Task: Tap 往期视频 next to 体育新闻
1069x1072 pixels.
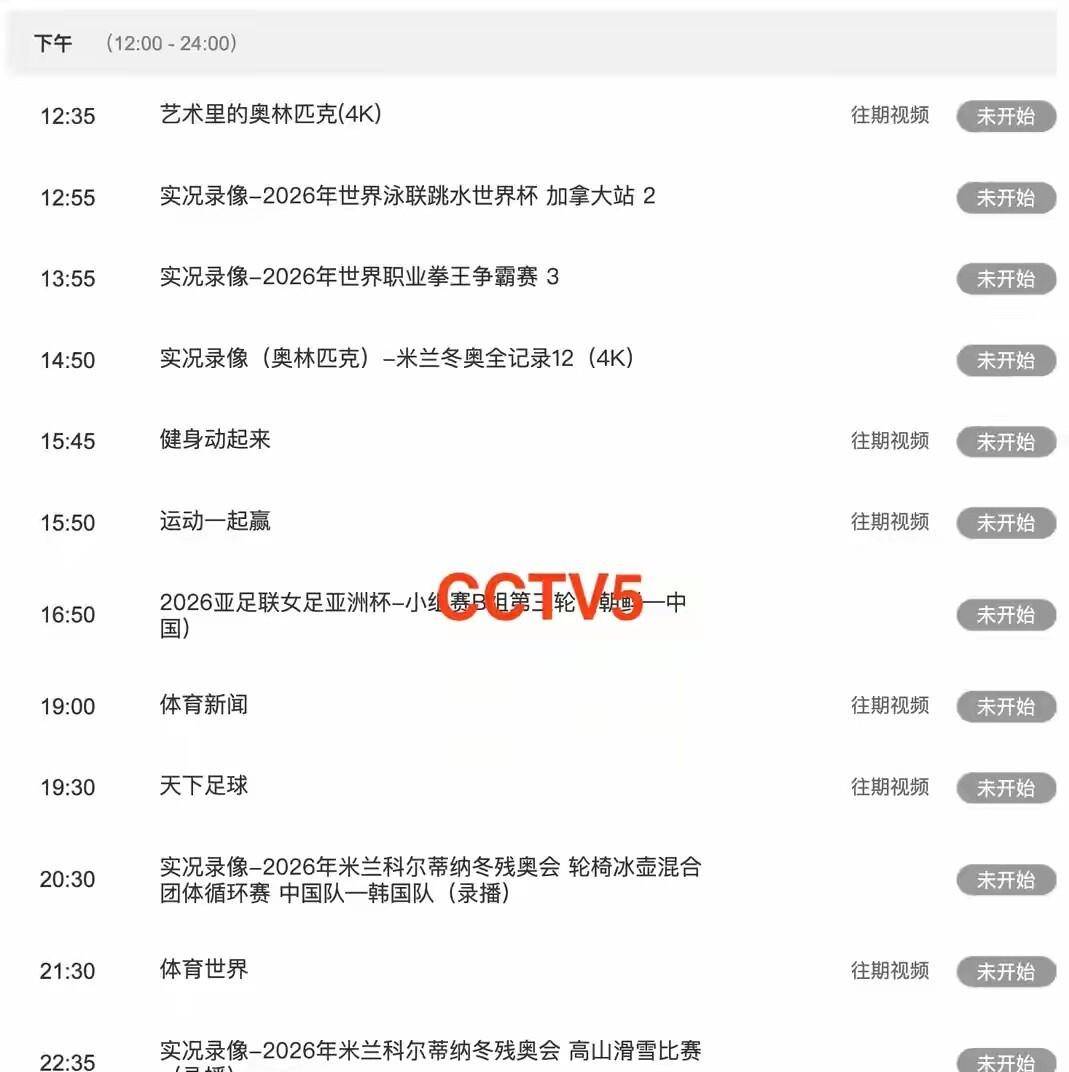Action: pos(889,706)
